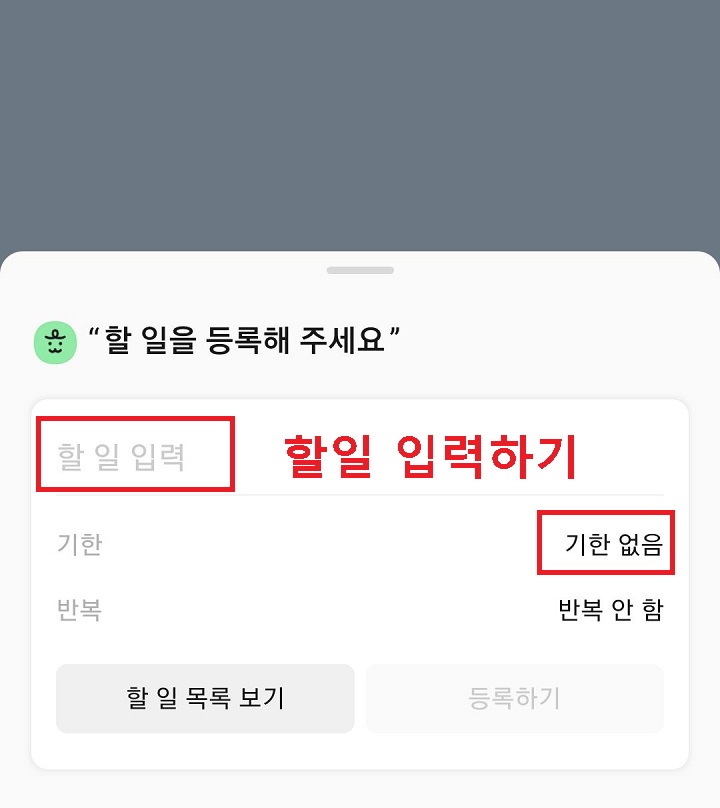Screen dimensions: 720x808
Task: Click the green mascot character icon
Action: [x=54, y=340]
